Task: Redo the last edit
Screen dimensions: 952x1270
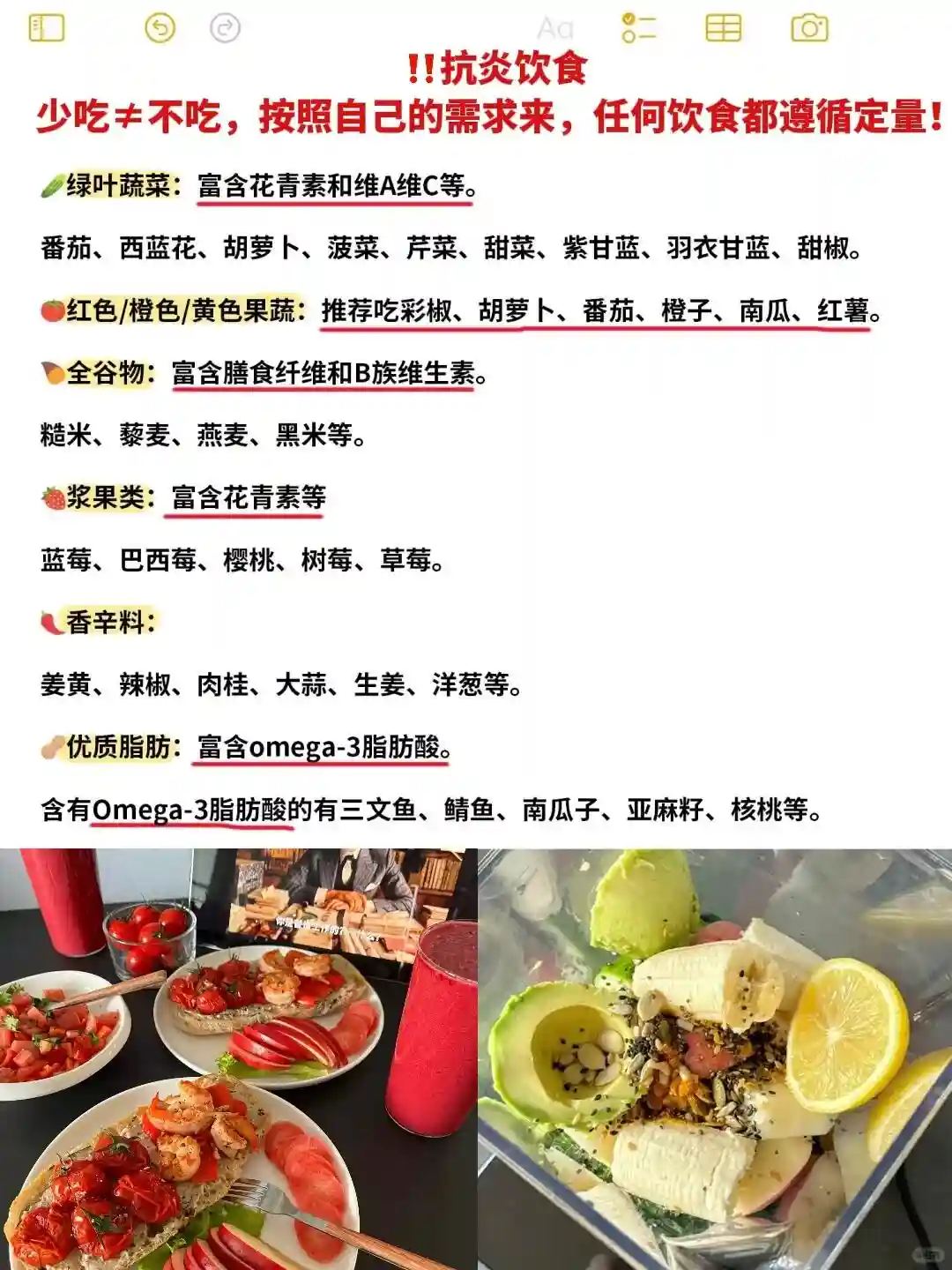Action: click(x=225, y=28)
